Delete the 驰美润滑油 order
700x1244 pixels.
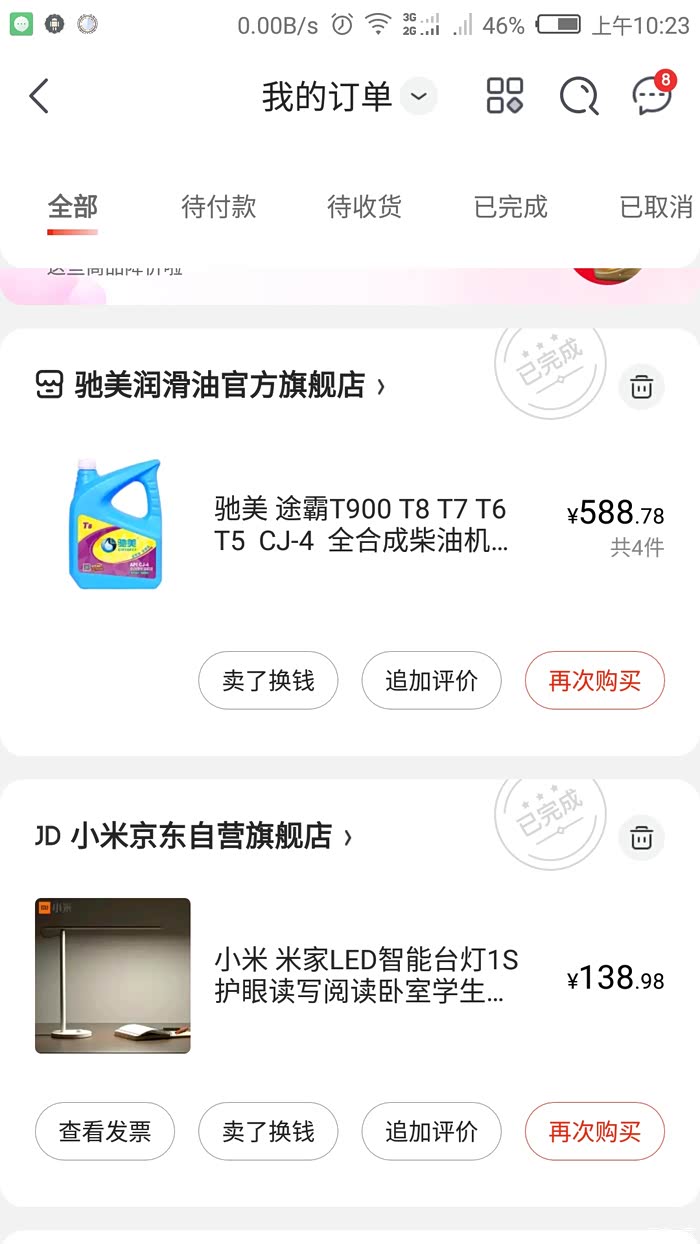click(x=641, y=387)
